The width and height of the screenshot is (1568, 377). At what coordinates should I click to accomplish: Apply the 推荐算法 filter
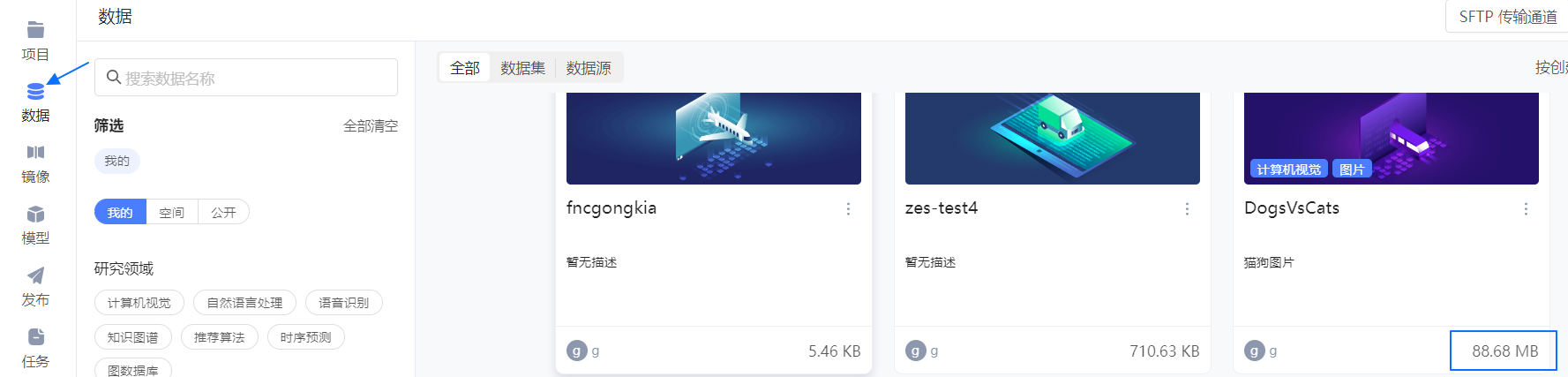[219, 337]
